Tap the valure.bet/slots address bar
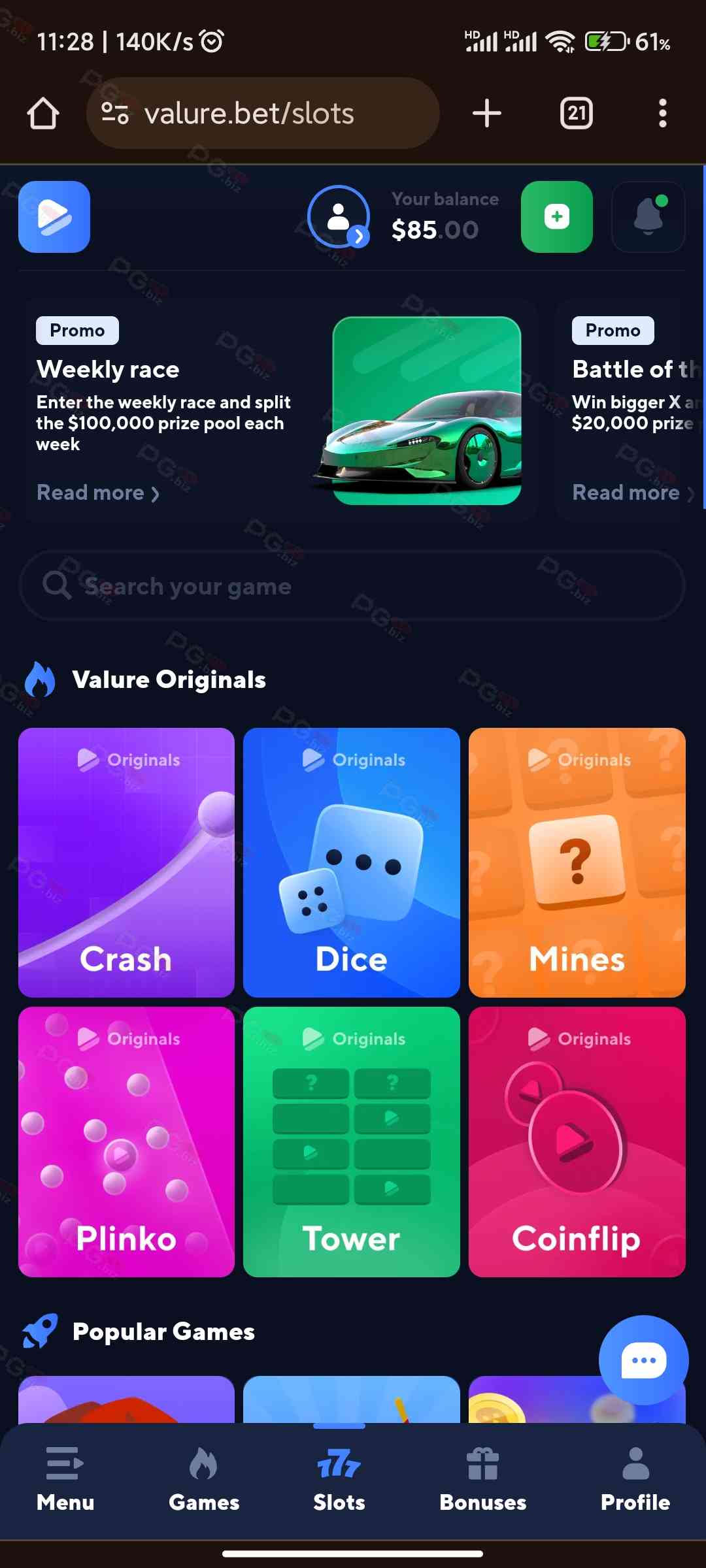 click(261, 114)
